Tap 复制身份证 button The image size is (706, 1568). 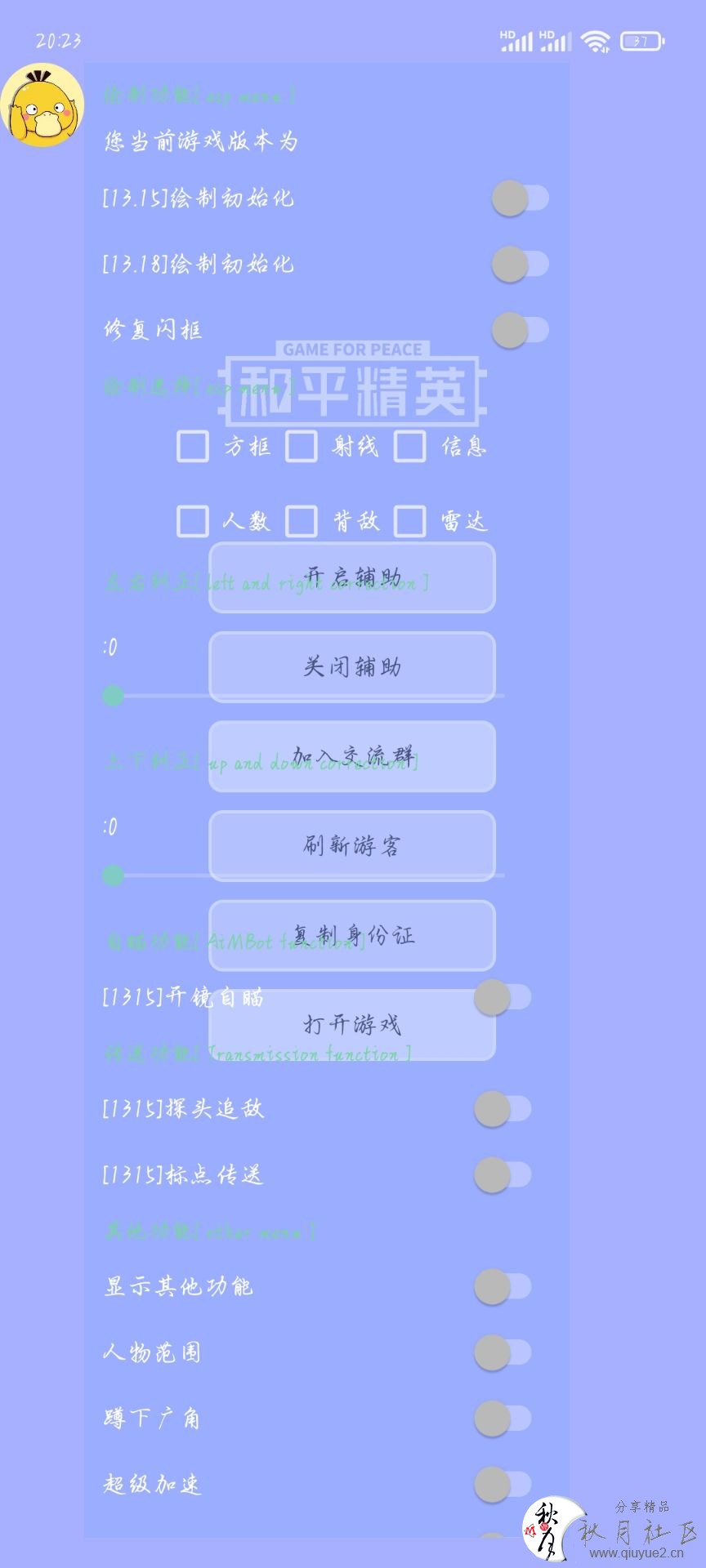coord(352,935)
